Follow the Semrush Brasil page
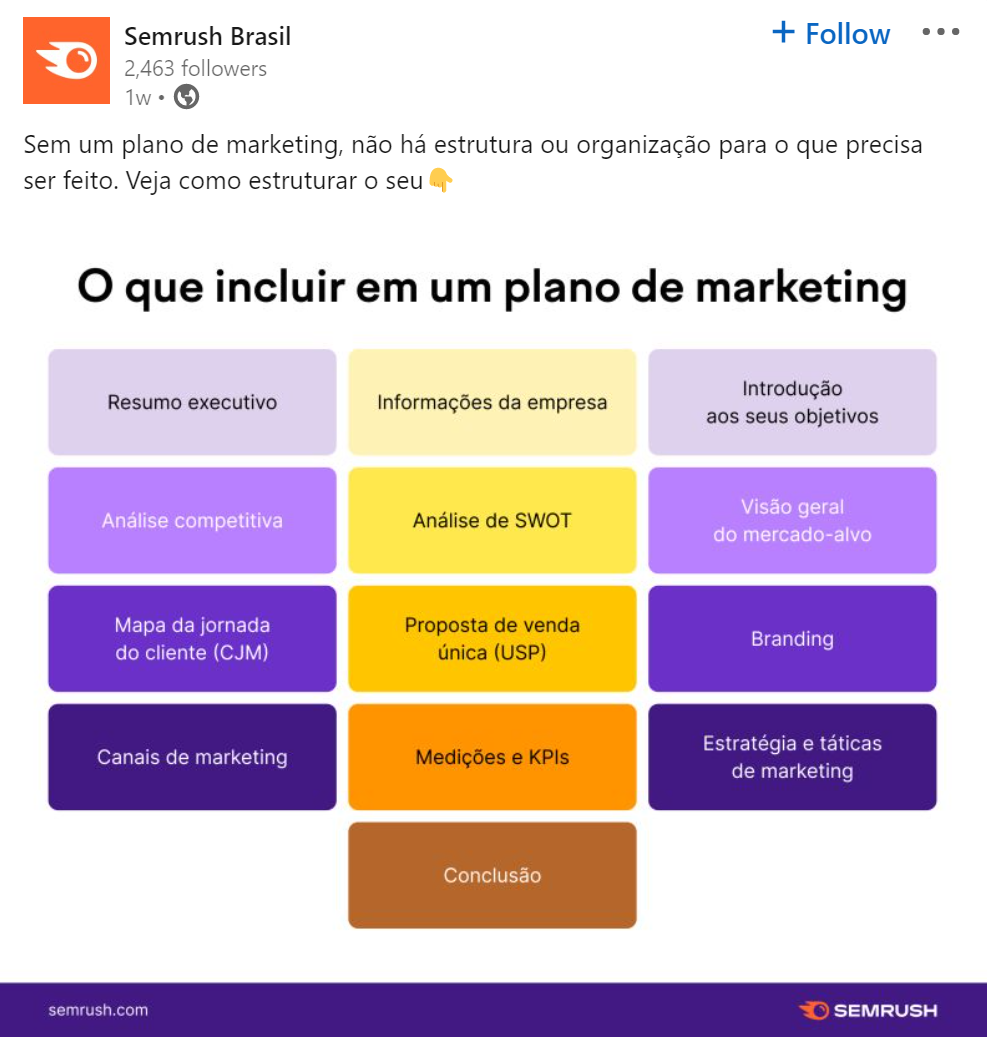 [830, 33]
